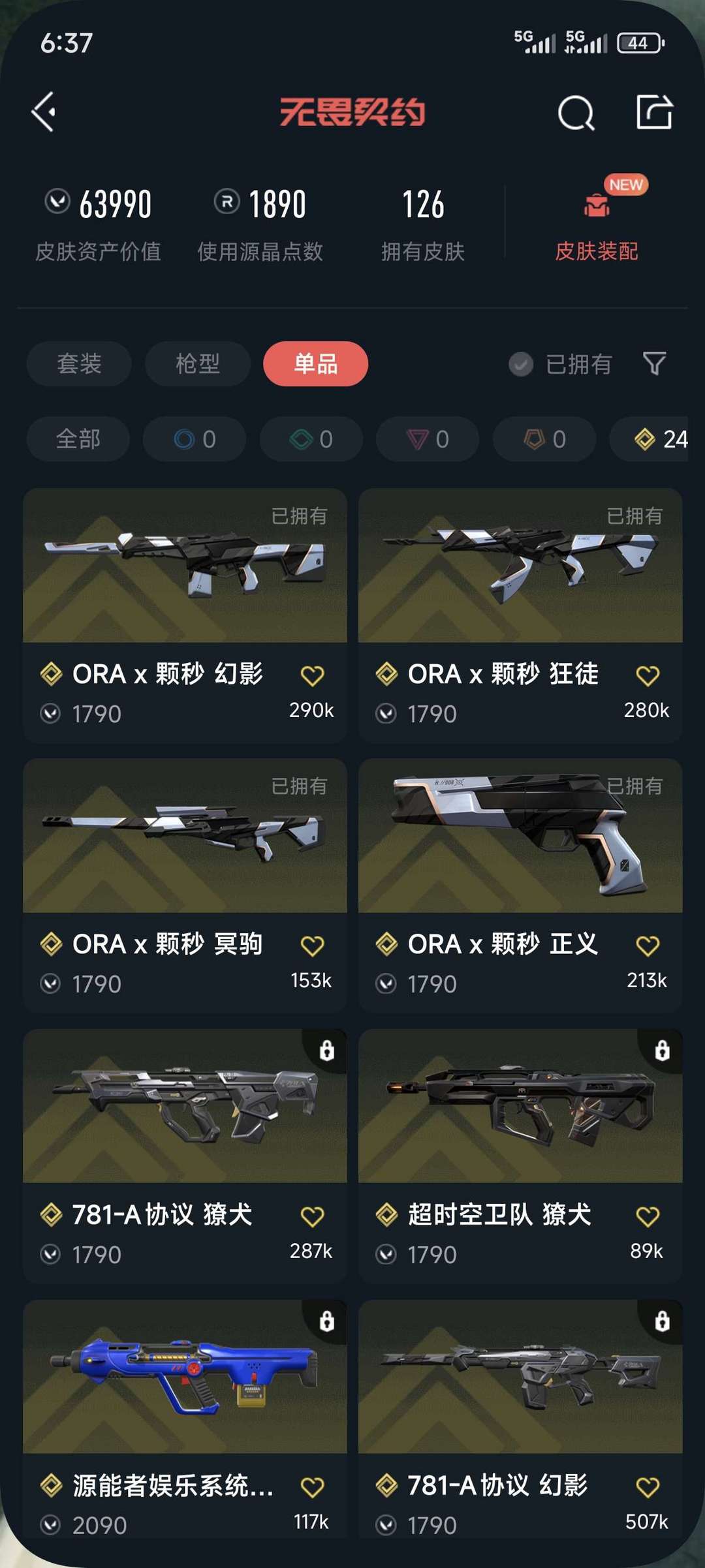Share this skin collection page

(654, 112)
